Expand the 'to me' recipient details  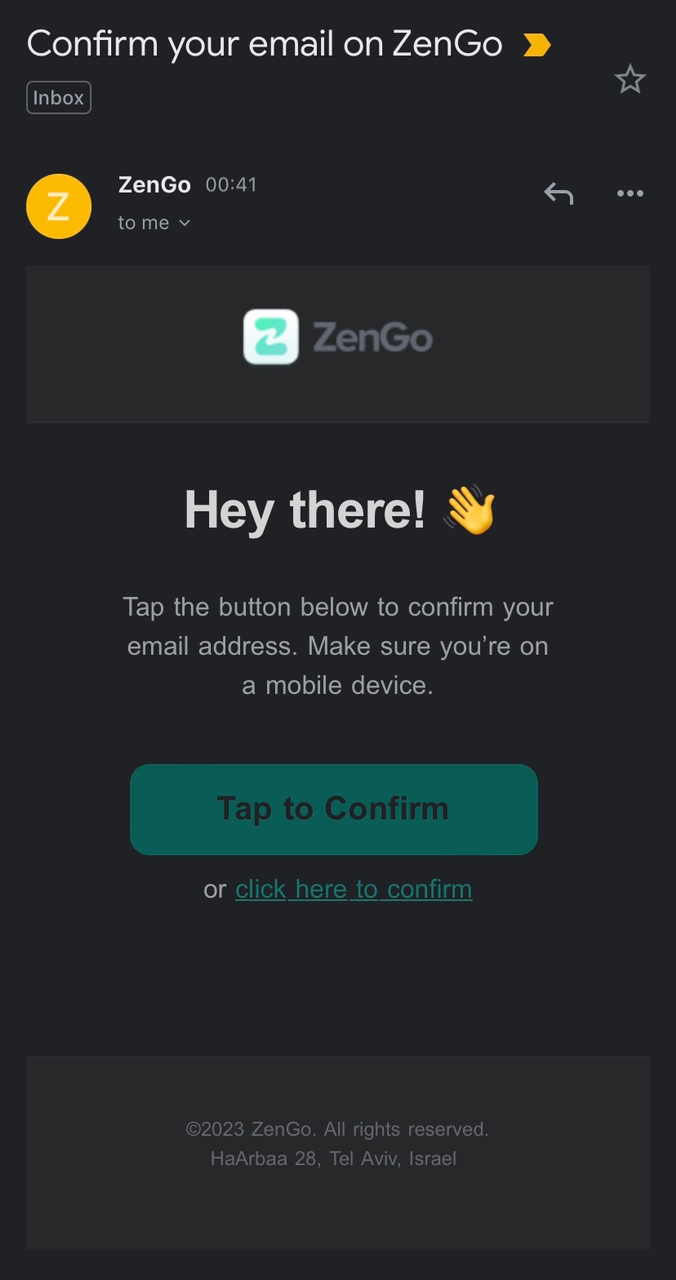154,223
